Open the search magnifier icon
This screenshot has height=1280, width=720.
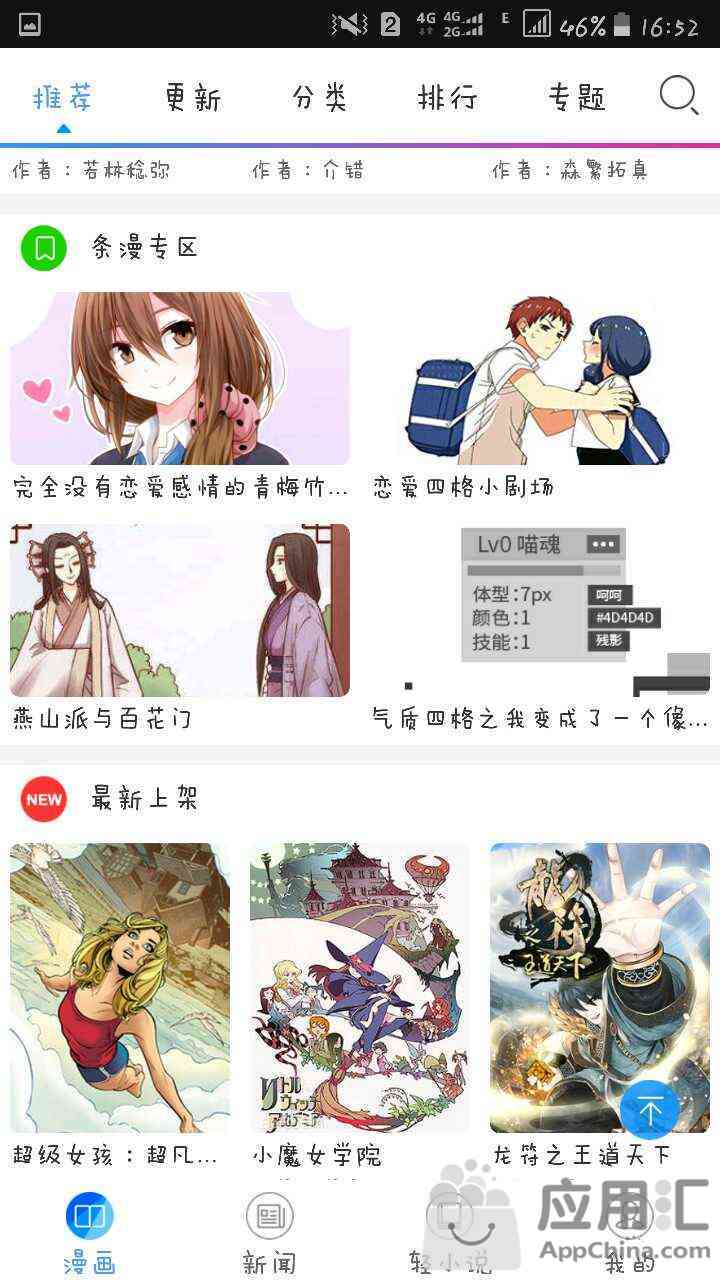pos(678,97)
